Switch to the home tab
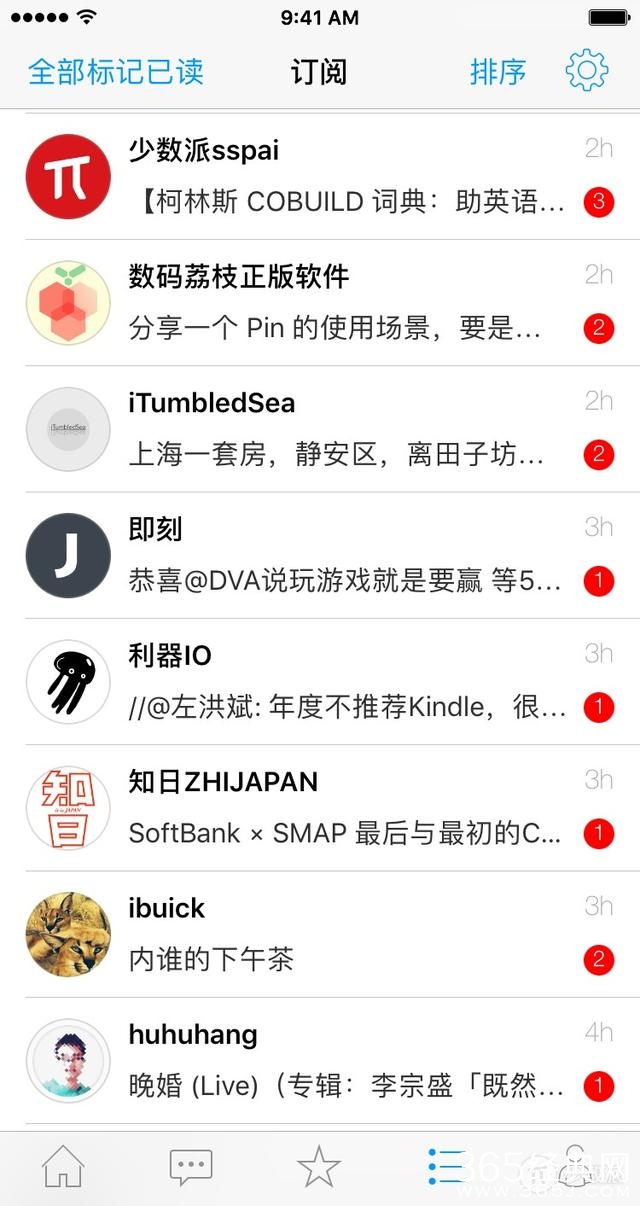 [x=63, y=1167]
